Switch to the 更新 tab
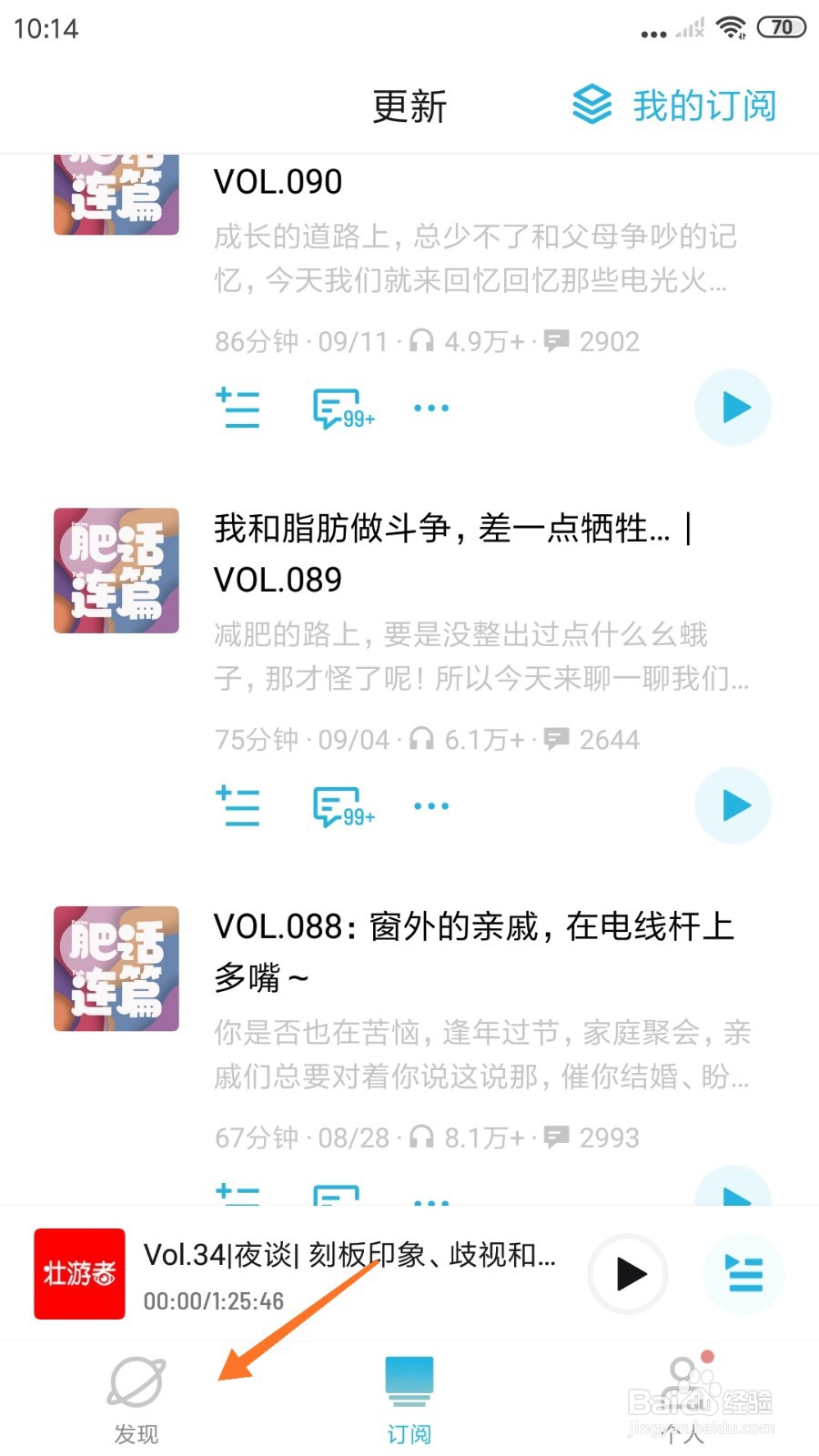Viewport: 819px width, 1456px height. click(x=409, y=106)
